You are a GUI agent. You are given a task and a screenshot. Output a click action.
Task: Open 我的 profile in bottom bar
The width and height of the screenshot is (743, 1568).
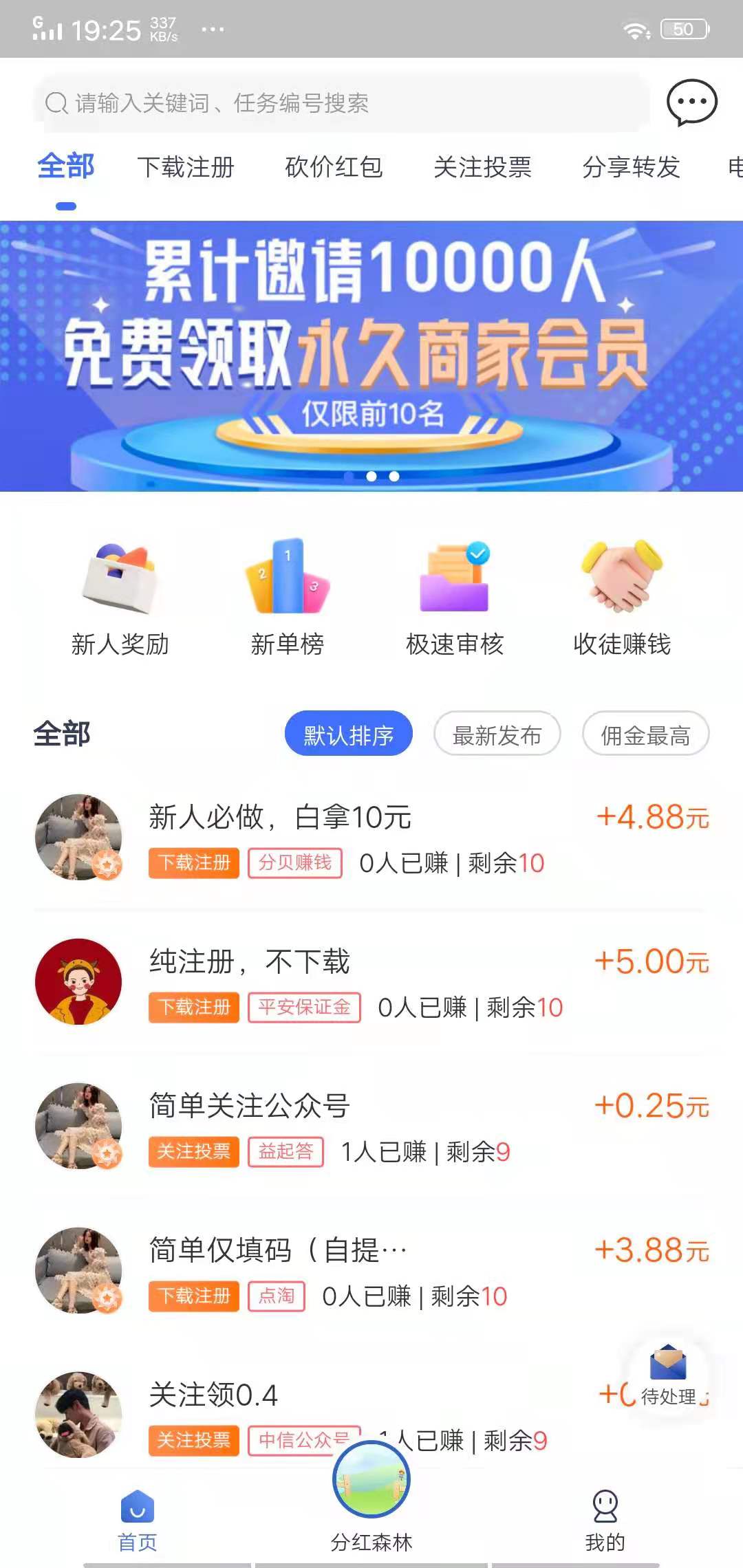point(604,1513)
